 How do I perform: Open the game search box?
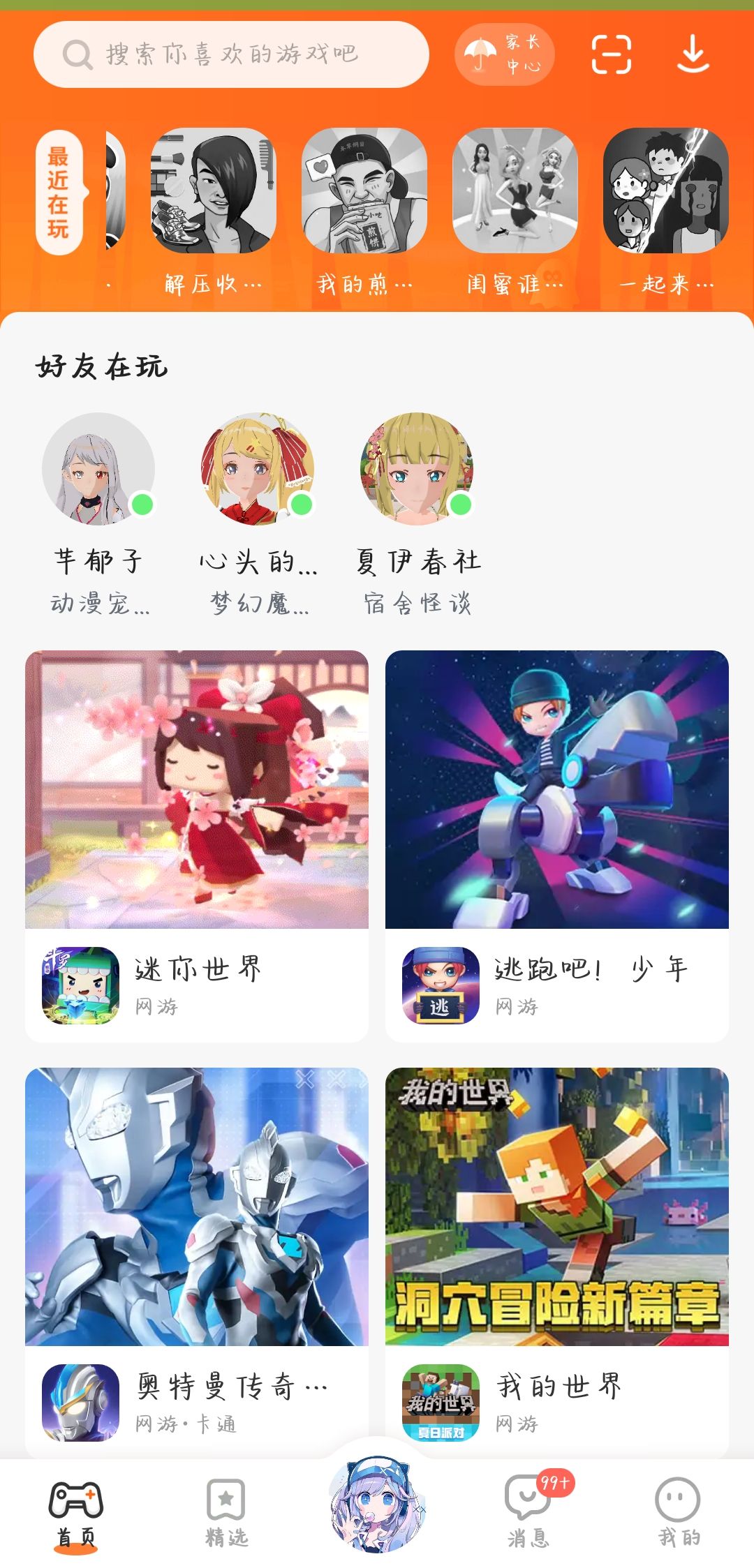[230, 54]
